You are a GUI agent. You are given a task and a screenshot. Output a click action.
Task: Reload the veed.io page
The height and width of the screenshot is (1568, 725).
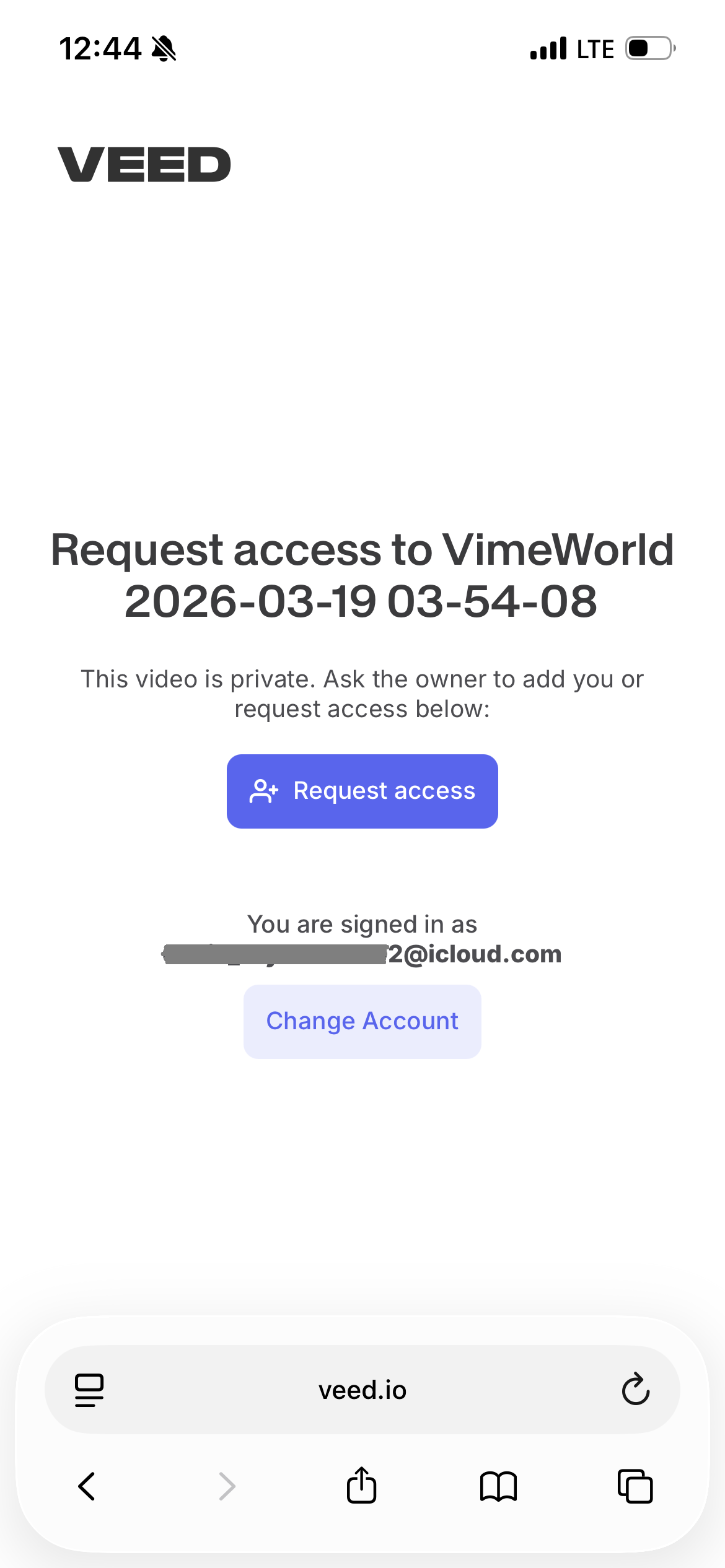coord(635,1390)
